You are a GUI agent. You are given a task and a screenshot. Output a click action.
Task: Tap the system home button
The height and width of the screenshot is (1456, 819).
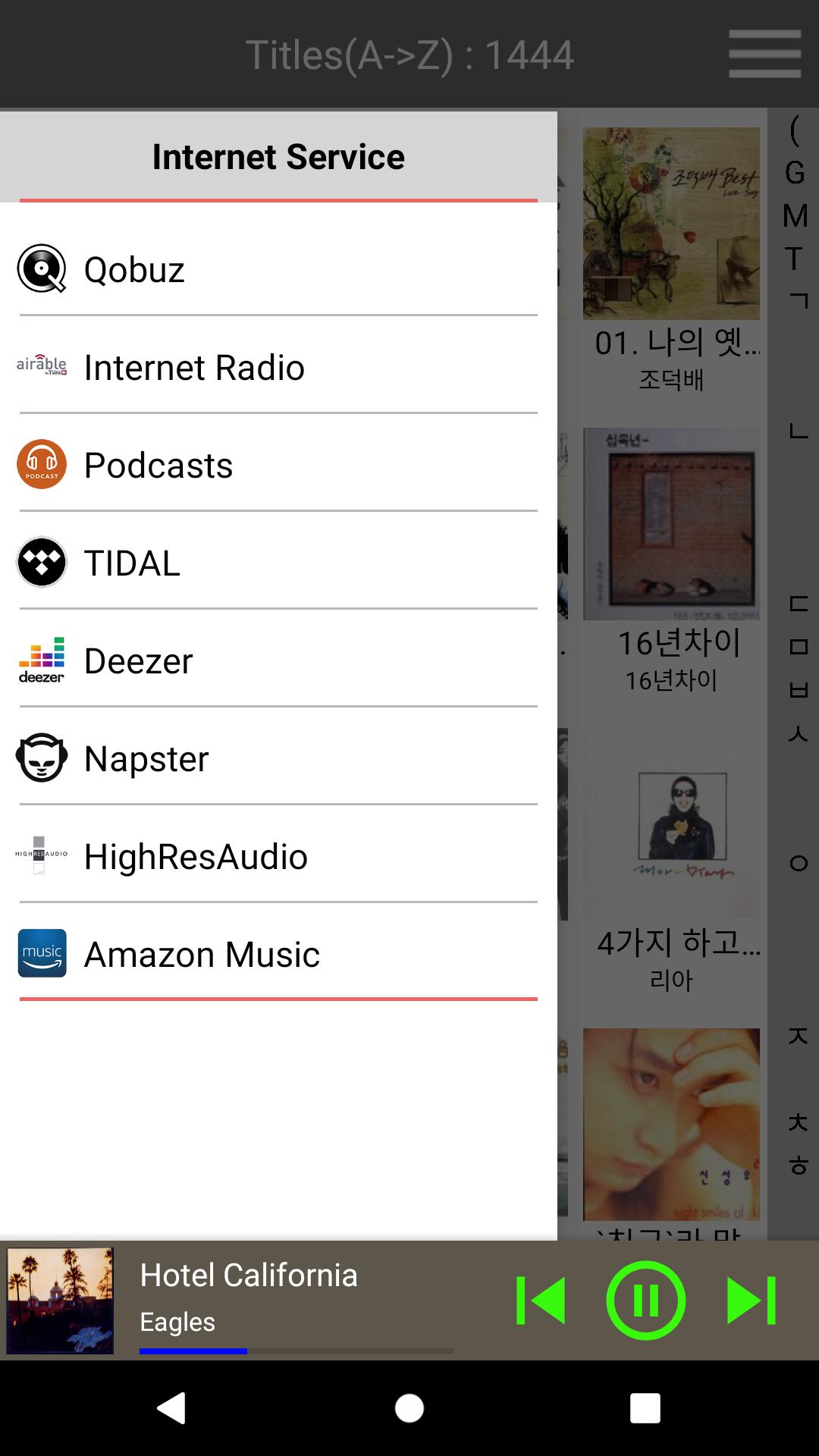point(409,1408)
